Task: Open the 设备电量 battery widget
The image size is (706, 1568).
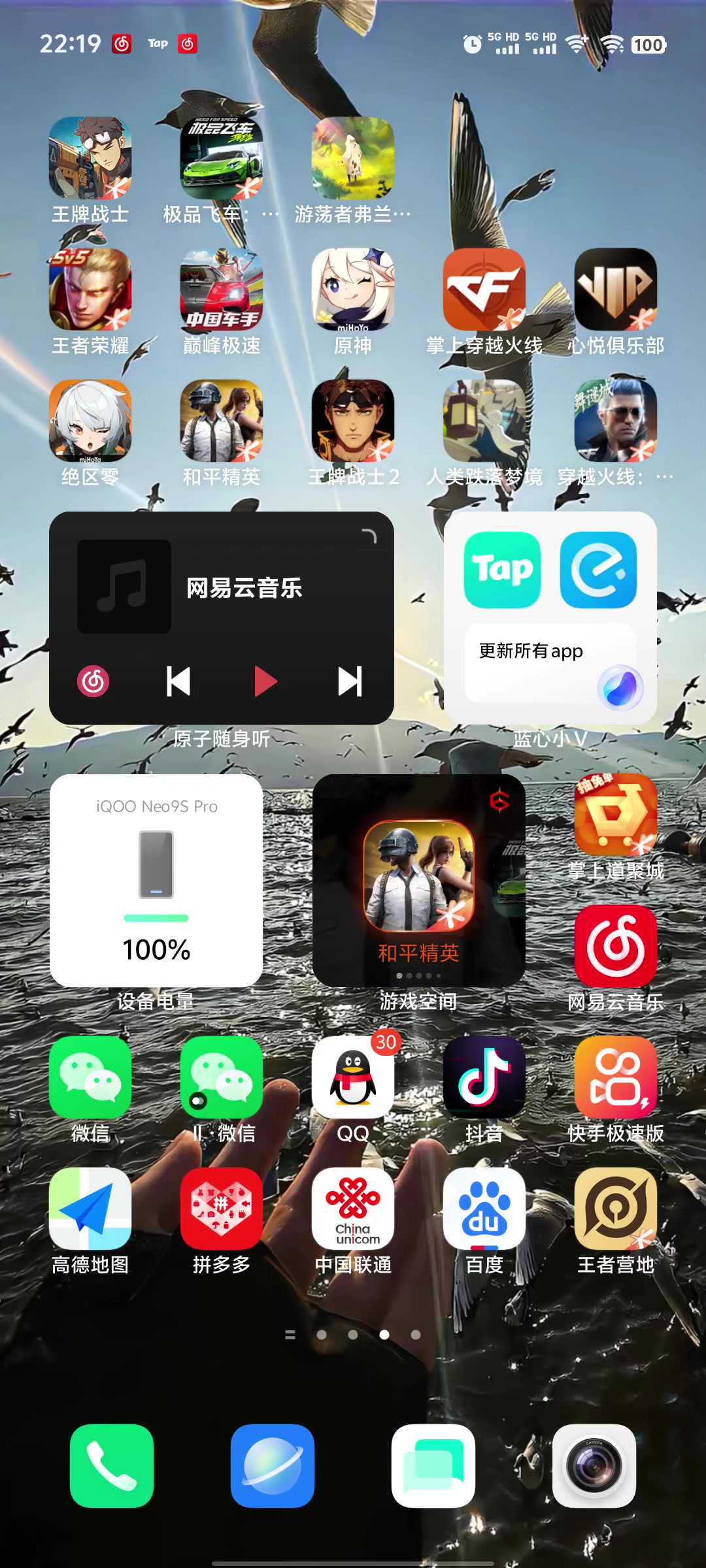Action: point(156,880)
